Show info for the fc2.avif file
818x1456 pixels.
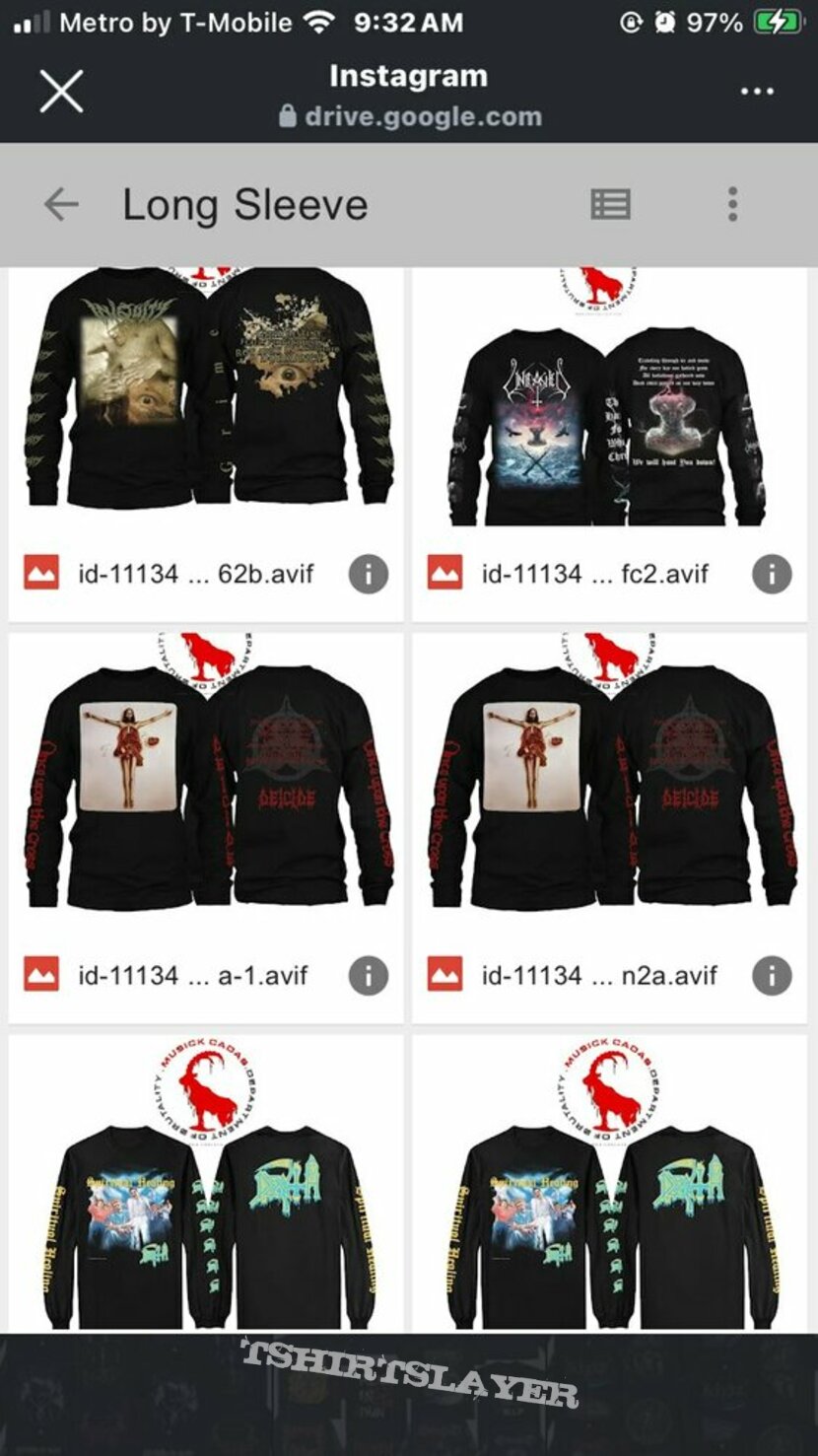tap(772, 573)
